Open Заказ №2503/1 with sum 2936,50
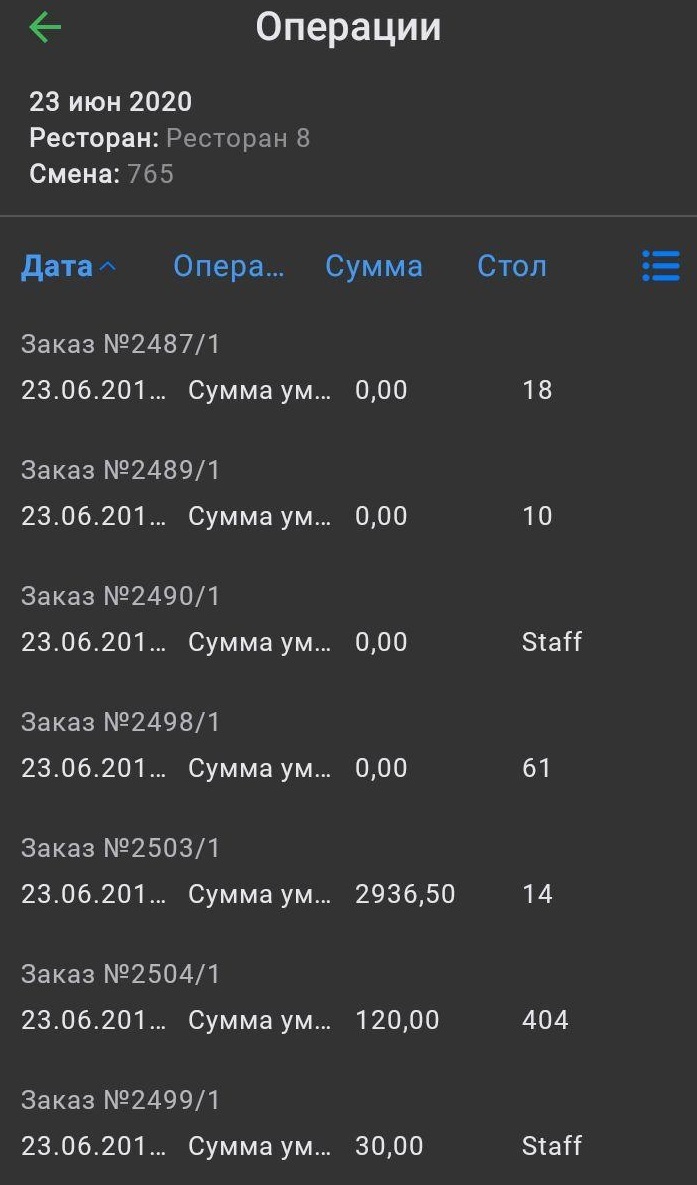Viewport: 697px width, 1185px height. (300, 872)
